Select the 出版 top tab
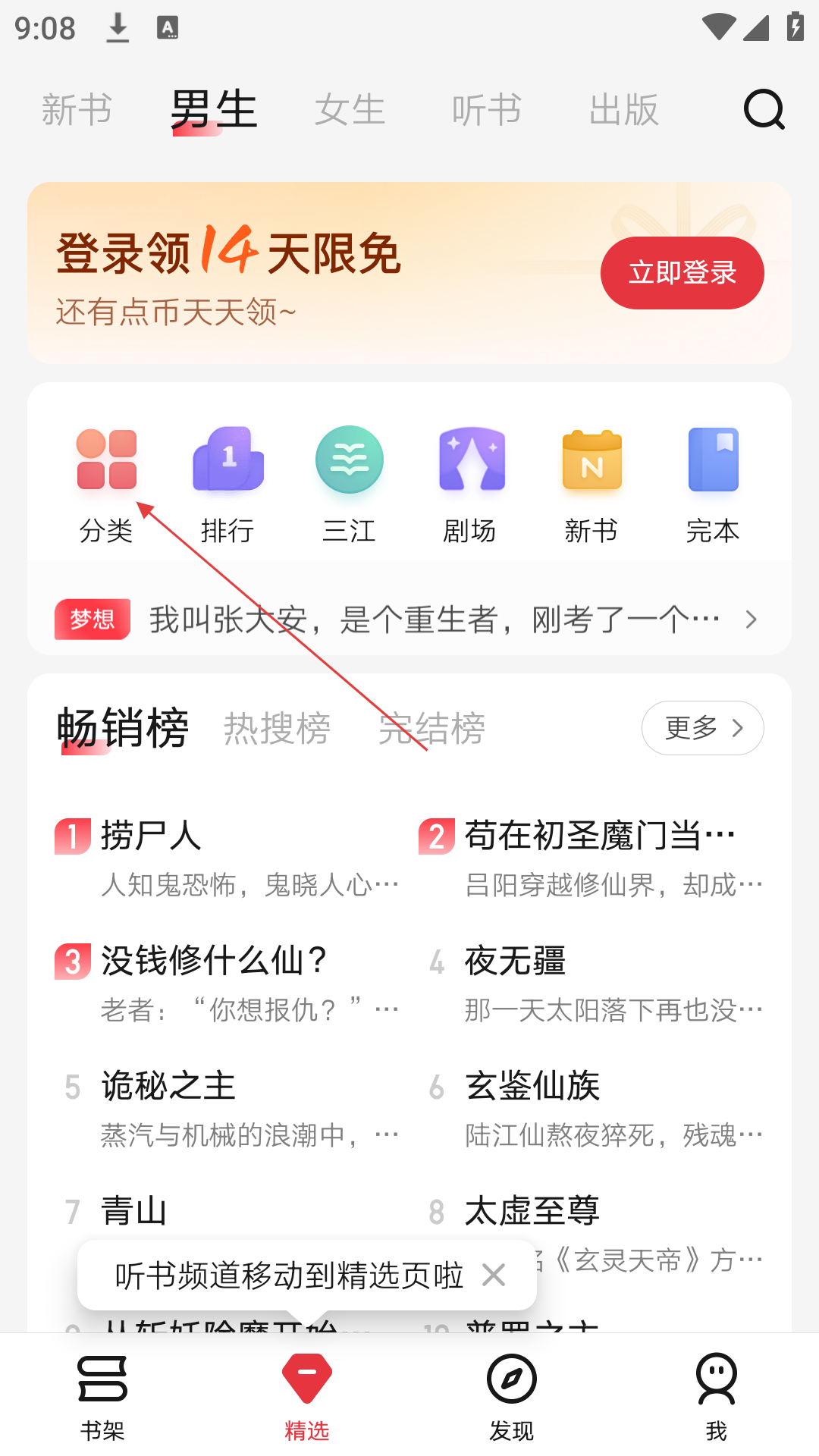819x1456 pixels. pos(624,110)
